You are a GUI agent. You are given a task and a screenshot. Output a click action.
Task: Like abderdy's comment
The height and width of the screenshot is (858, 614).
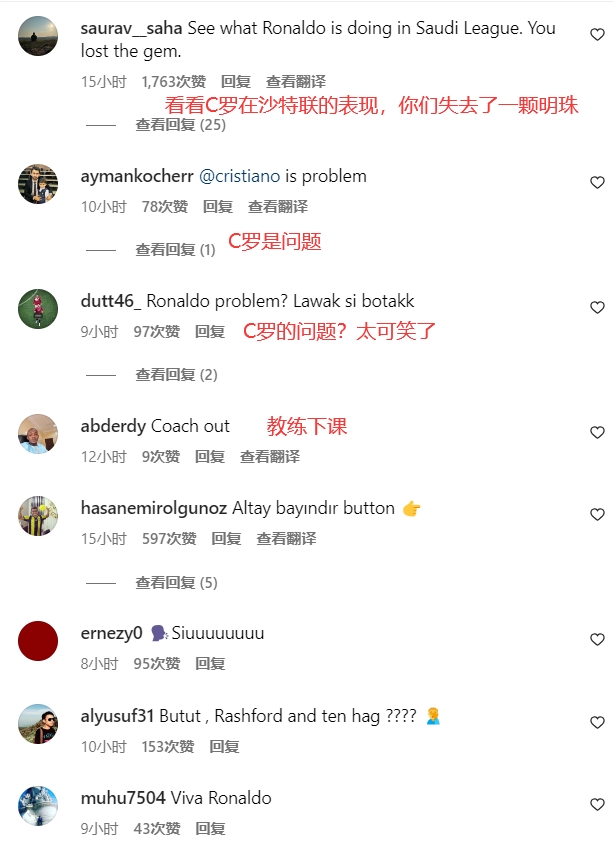(x=597, y=433)
